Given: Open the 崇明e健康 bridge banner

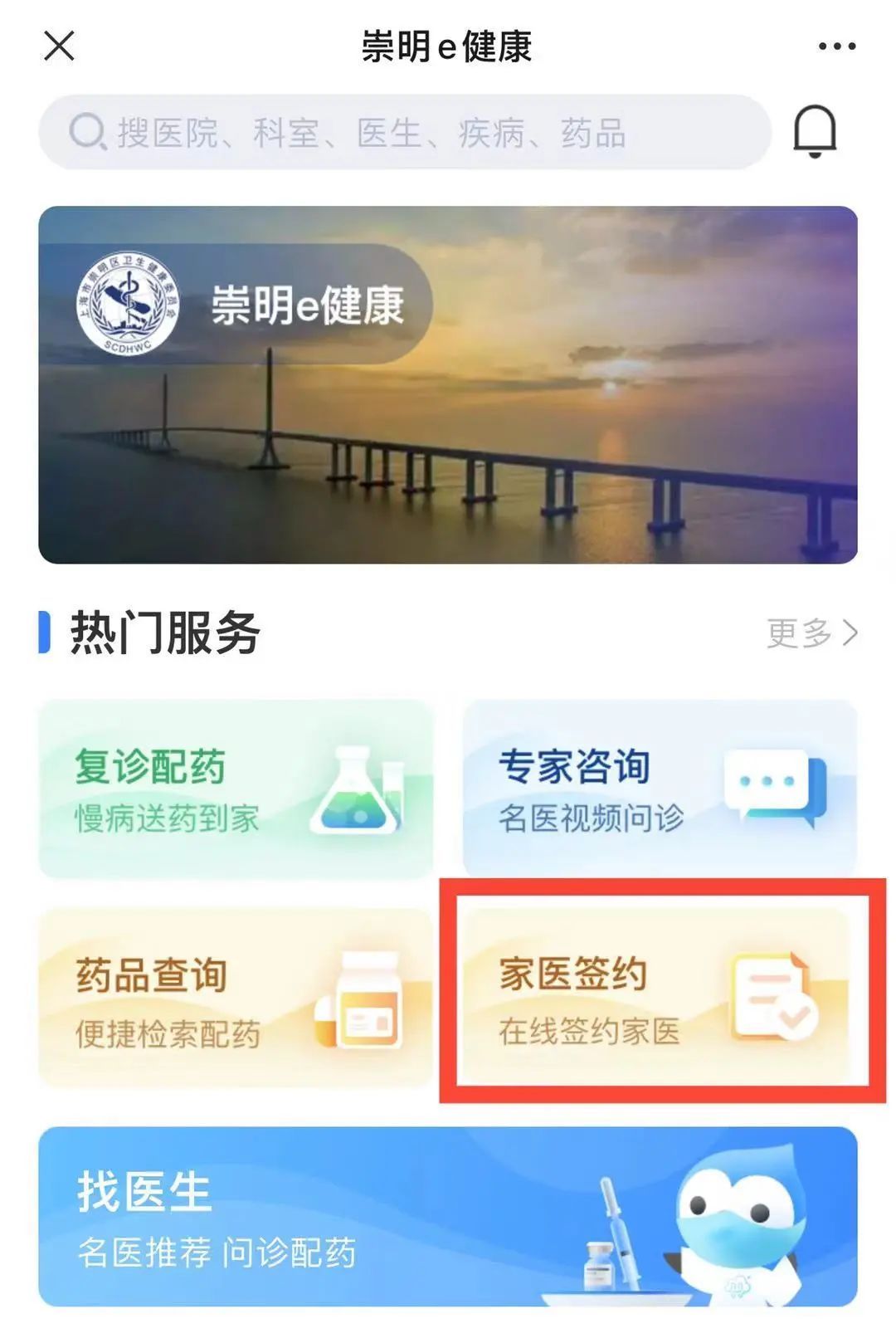Looking at the screenshot, I should [x=448, y=385].
